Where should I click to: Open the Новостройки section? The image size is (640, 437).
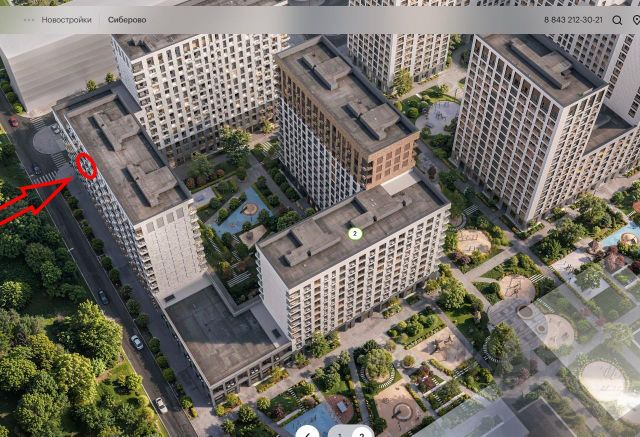tap(66, 19)
